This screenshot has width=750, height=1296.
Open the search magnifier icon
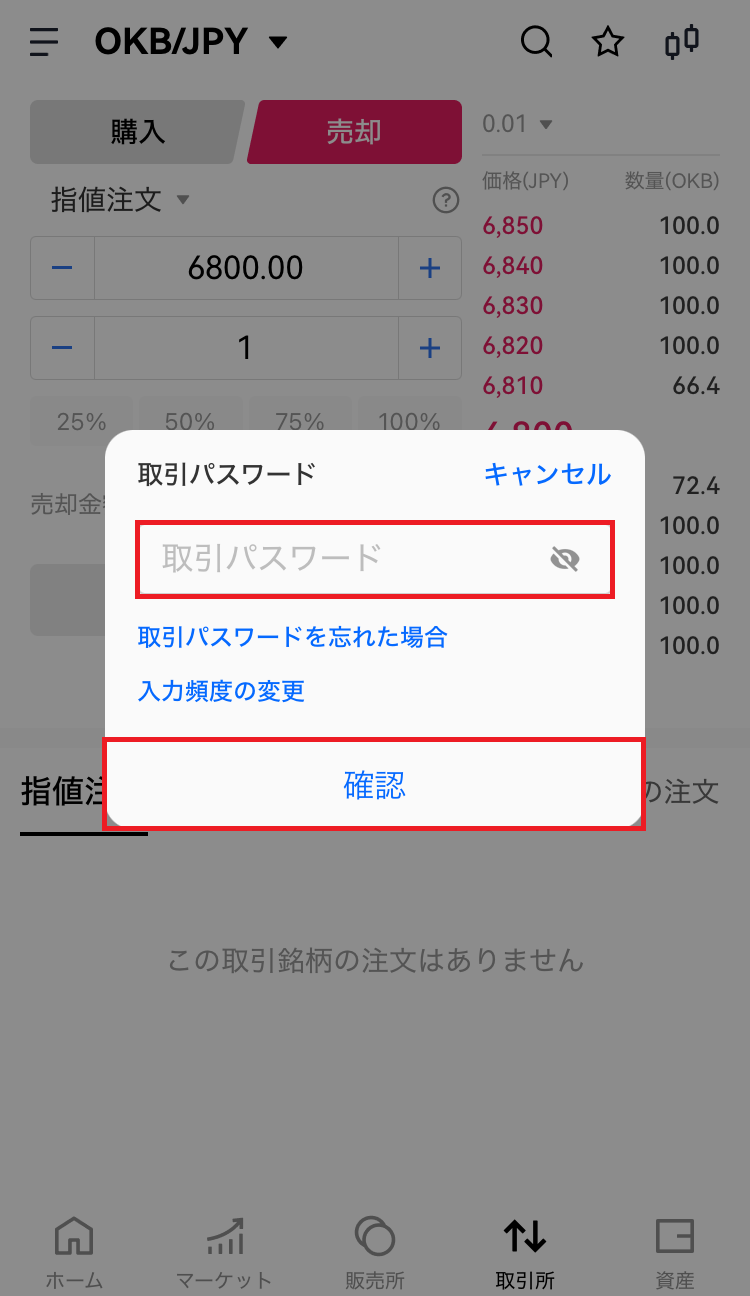click(x=537, y=42)
